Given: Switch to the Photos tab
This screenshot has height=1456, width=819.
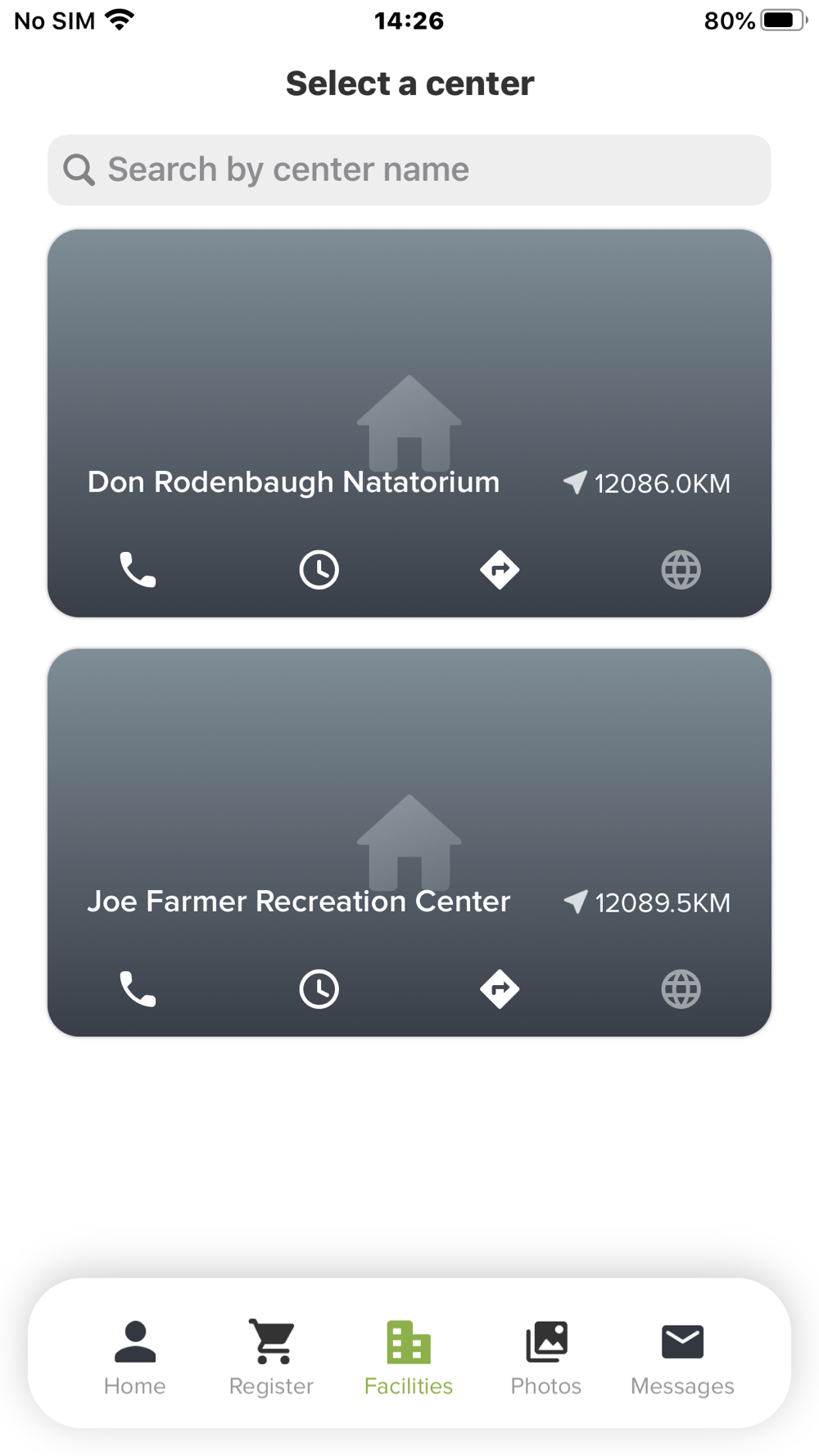Looking at the screenshot, I should pyautogui.click(x=545, y=1357).
